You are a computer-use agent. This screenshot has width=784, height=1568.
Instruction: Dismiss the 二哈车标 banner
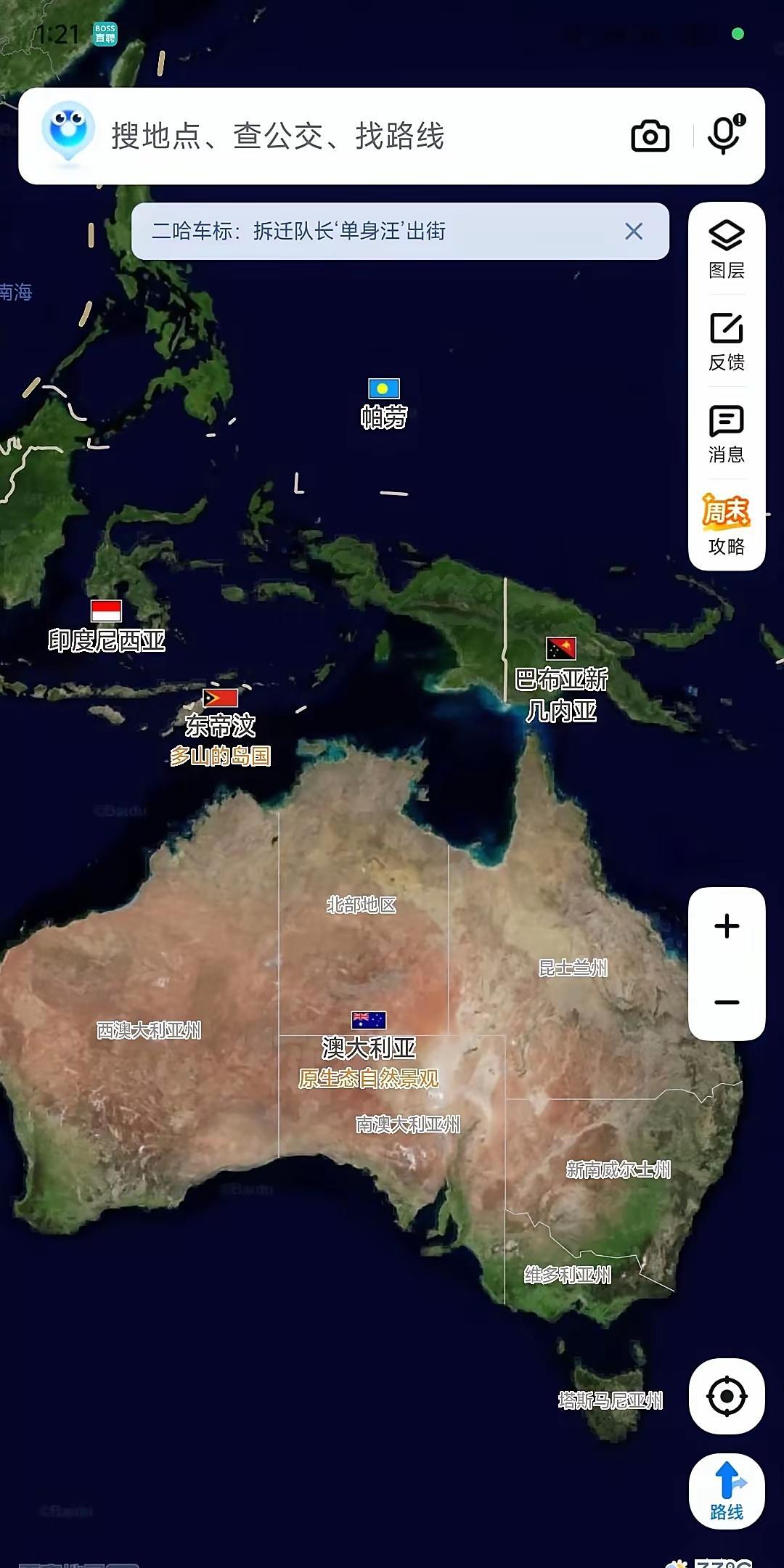634,232
